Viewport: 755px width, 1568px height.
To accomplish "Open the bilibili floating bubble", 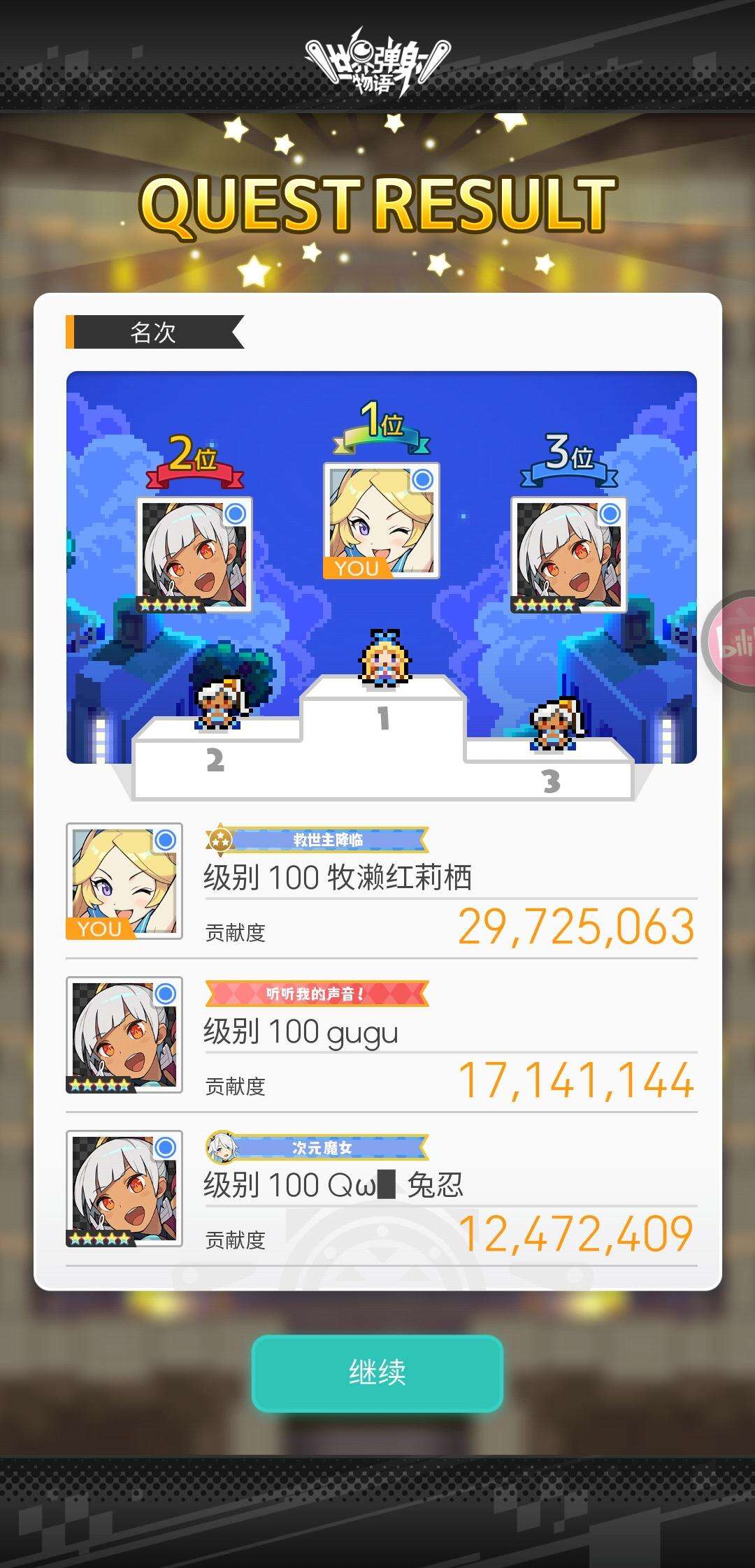I will click(x=733, y=641).
